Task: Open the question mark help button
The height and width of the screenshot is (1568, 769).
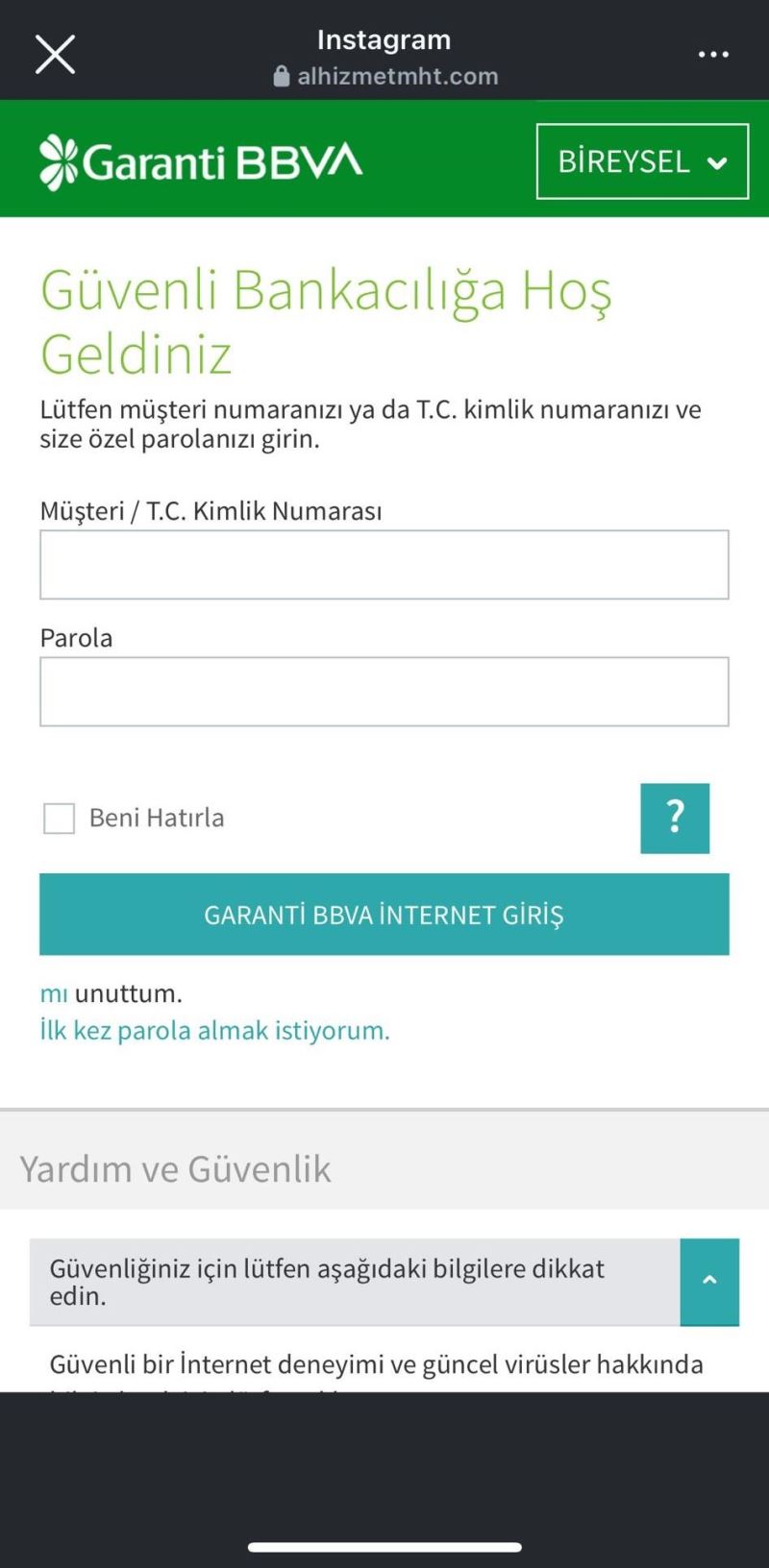Action: pos(675,819)
